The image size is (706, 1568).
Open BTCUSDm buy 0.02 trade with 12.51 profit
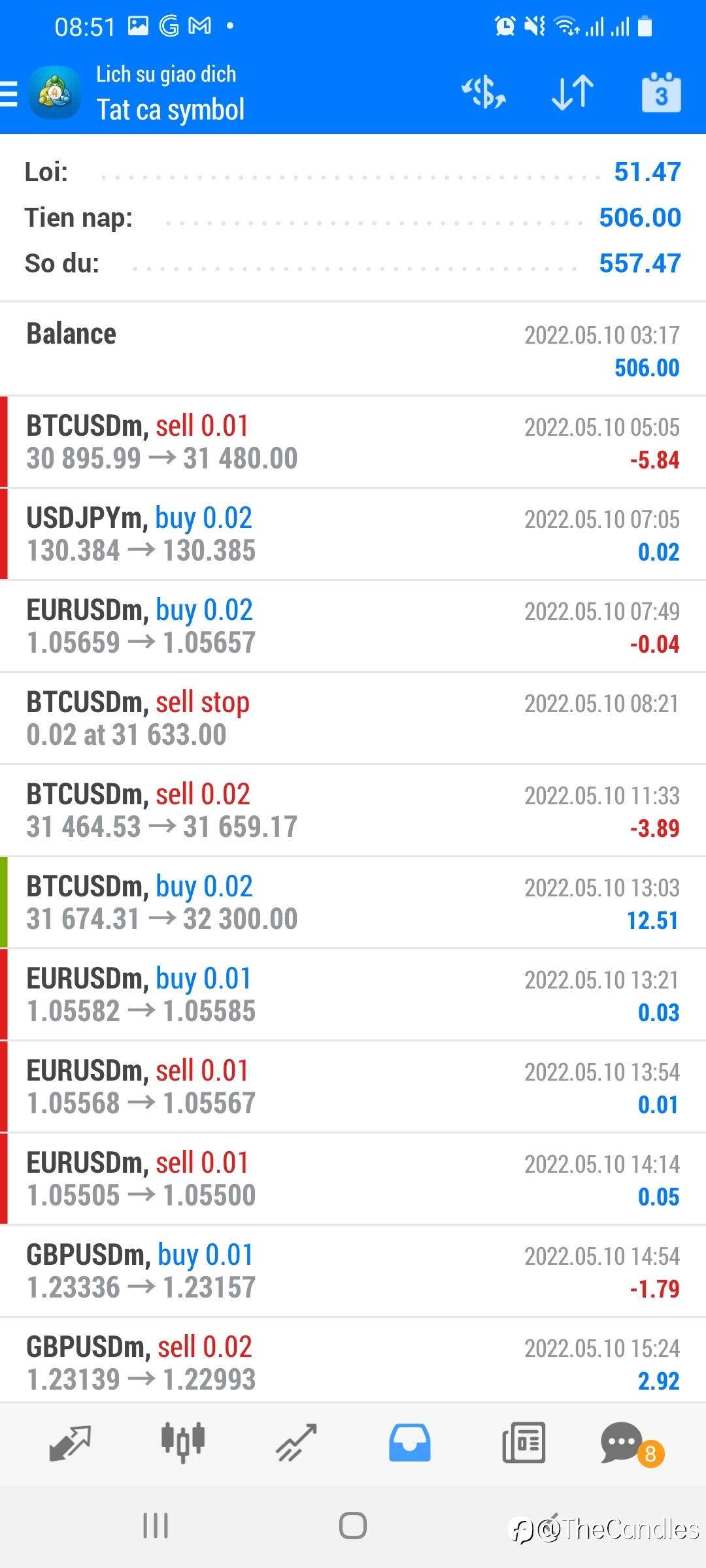point(353,902)
